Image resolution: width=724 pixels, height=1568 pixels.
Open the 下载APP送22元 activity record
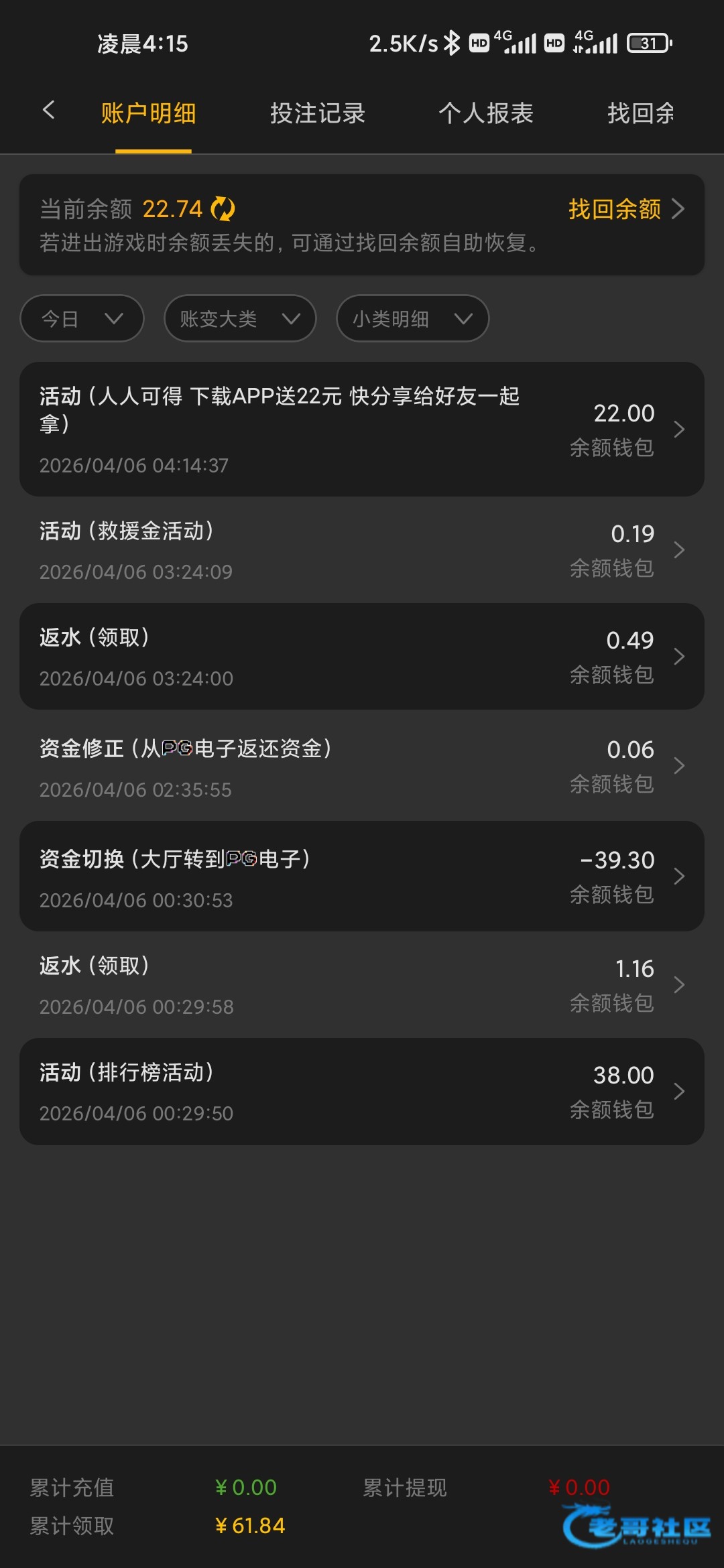click(x=361, y=429)
